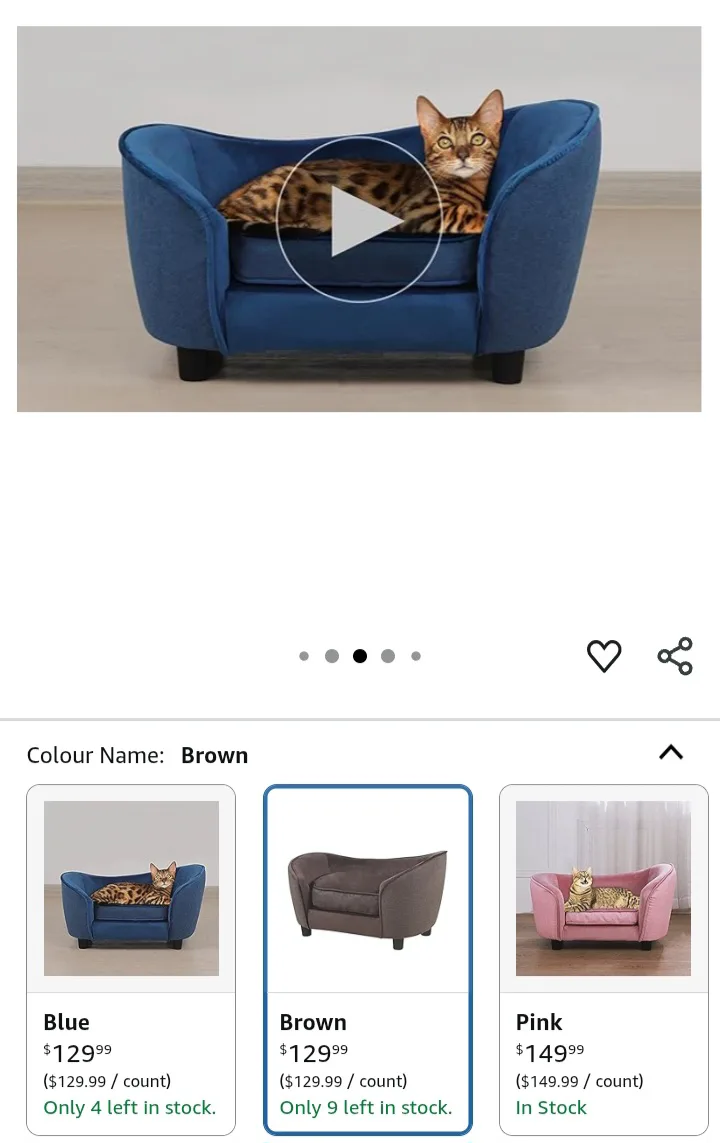Tap the heart icon above the colour options
Viewport: 720px width, 1143px height.
[x=604, y=656]
